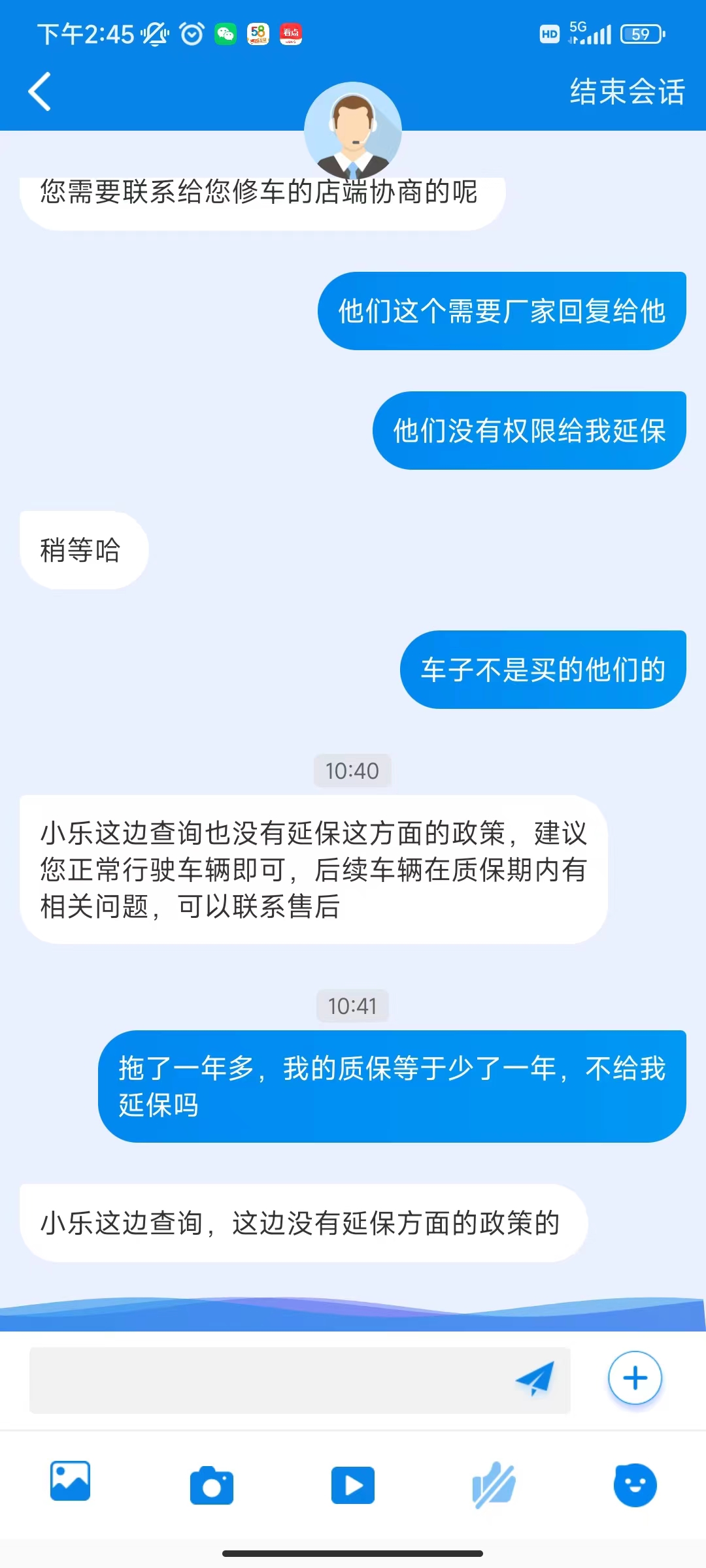Image resolution: width=706 pixels, height=1568 pixels.
Task: Send the message with the paper plane icon
Action: tap(535, 1379)
